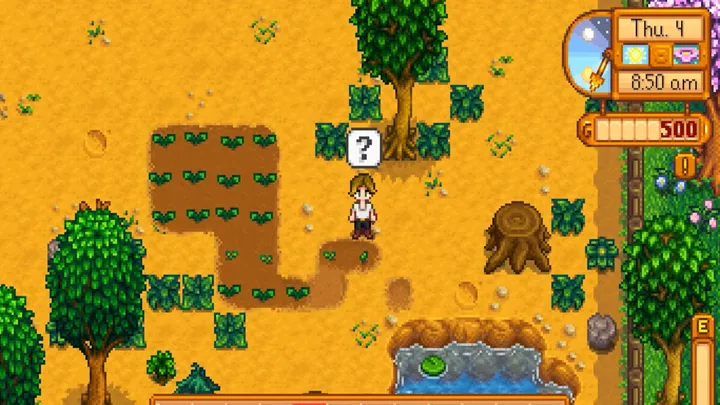
Task: Tap the question mark bubble above farmer
Action: [x=366, y=149]
